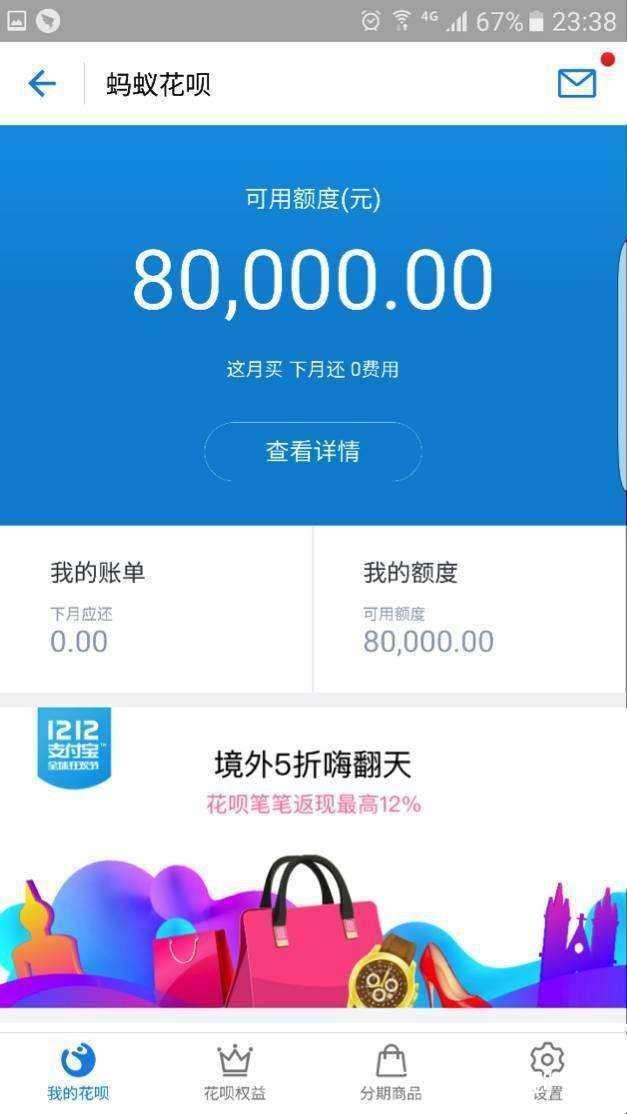The height and width of the screenshot is (1114, 627).
Task: Switch to the 分期商品 tab
Action: [391, 1073]
